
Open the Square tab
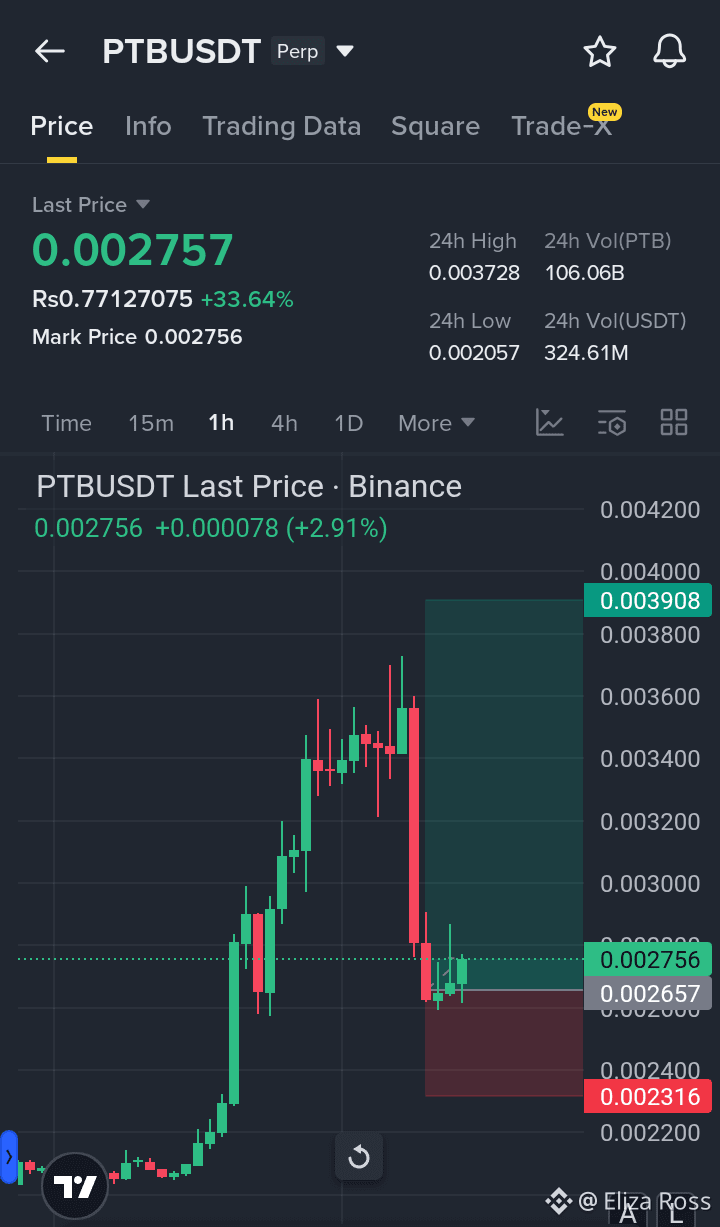pos(435,126)
